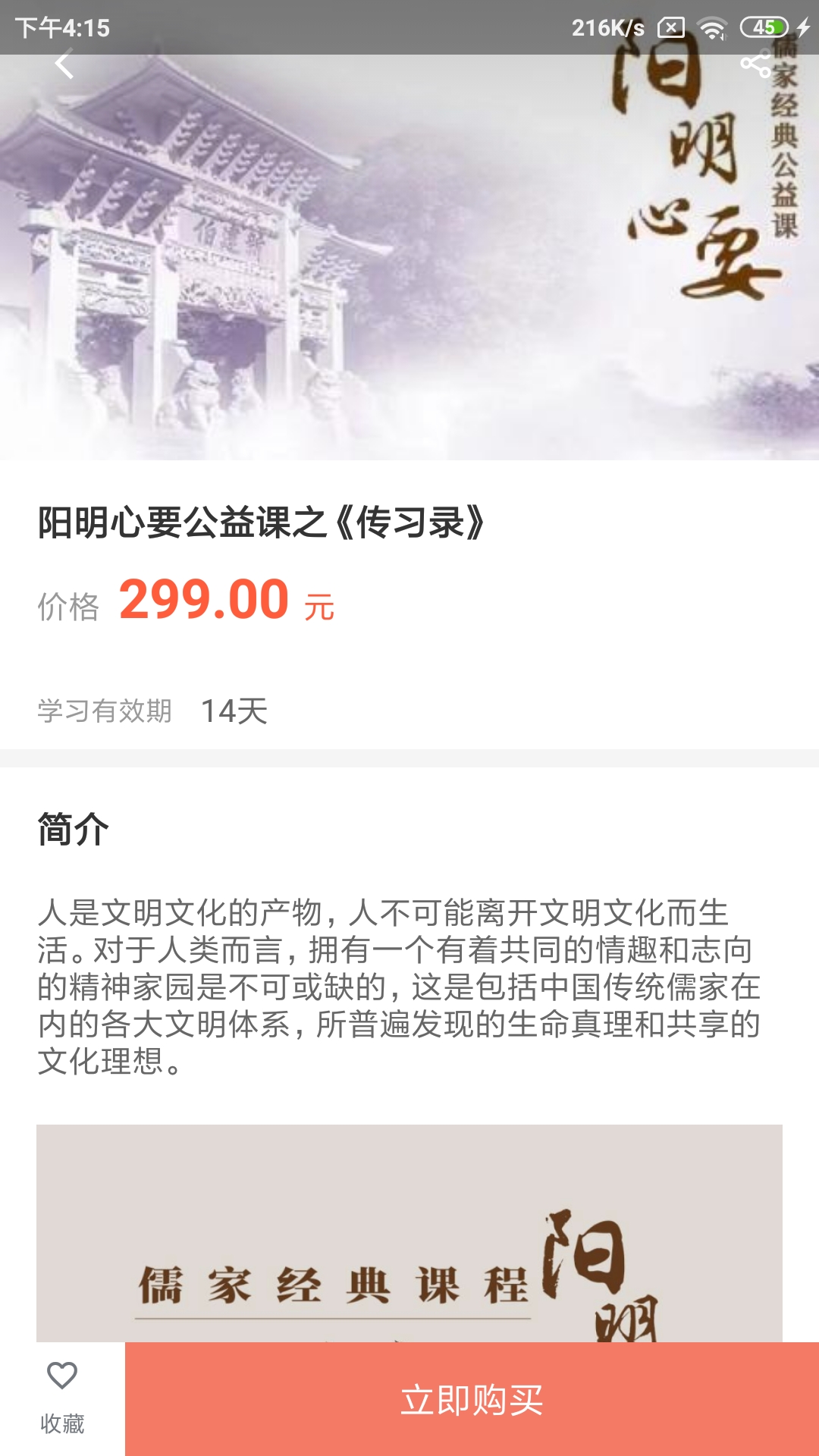Image resolution: width=819 pixels, height=1456 pixels.
Task: Share this course via the share icon
Action: [755, 64]
